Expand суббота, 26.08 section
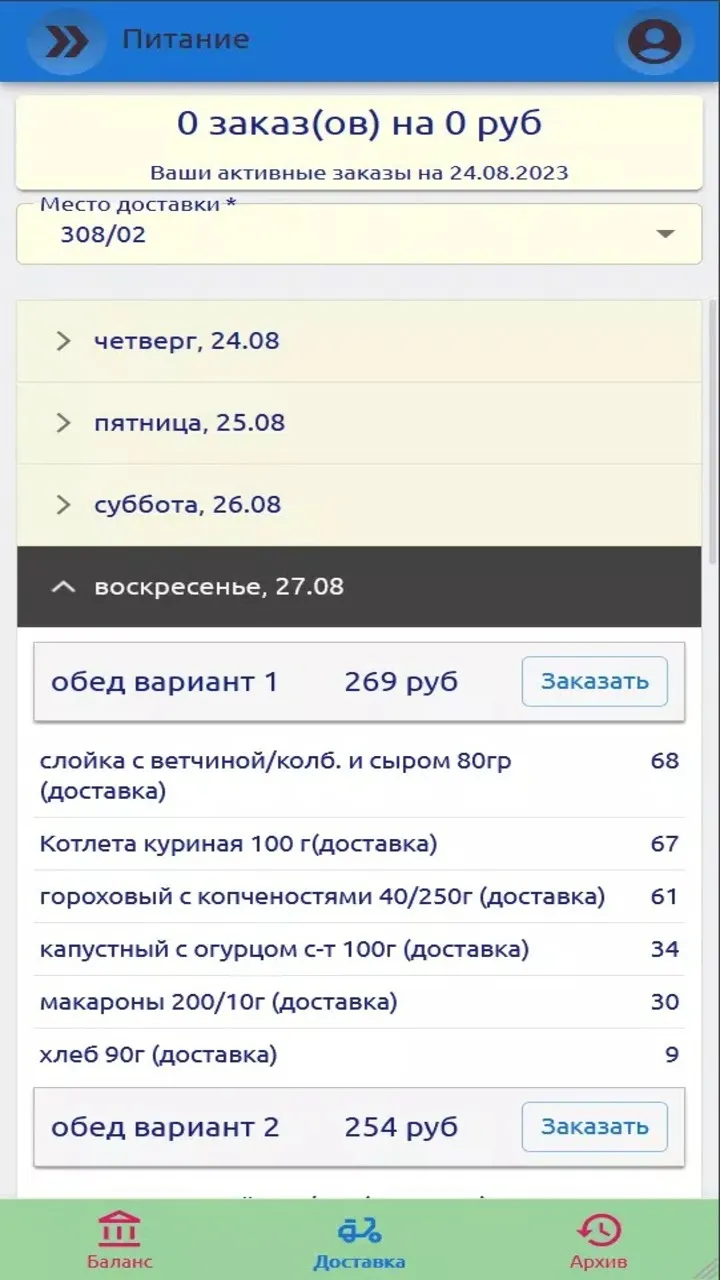The width and height of the screenshot is (720, 1280). [x=360, y=505]
